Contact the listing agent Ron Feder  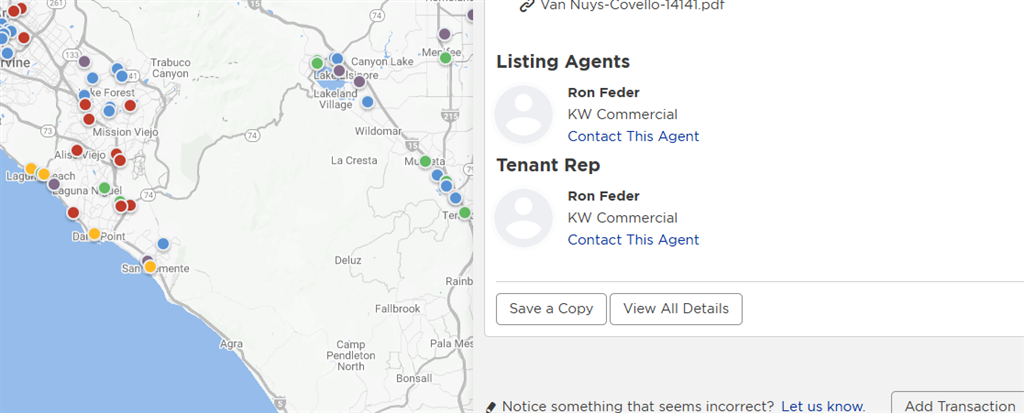coord(633,136)
